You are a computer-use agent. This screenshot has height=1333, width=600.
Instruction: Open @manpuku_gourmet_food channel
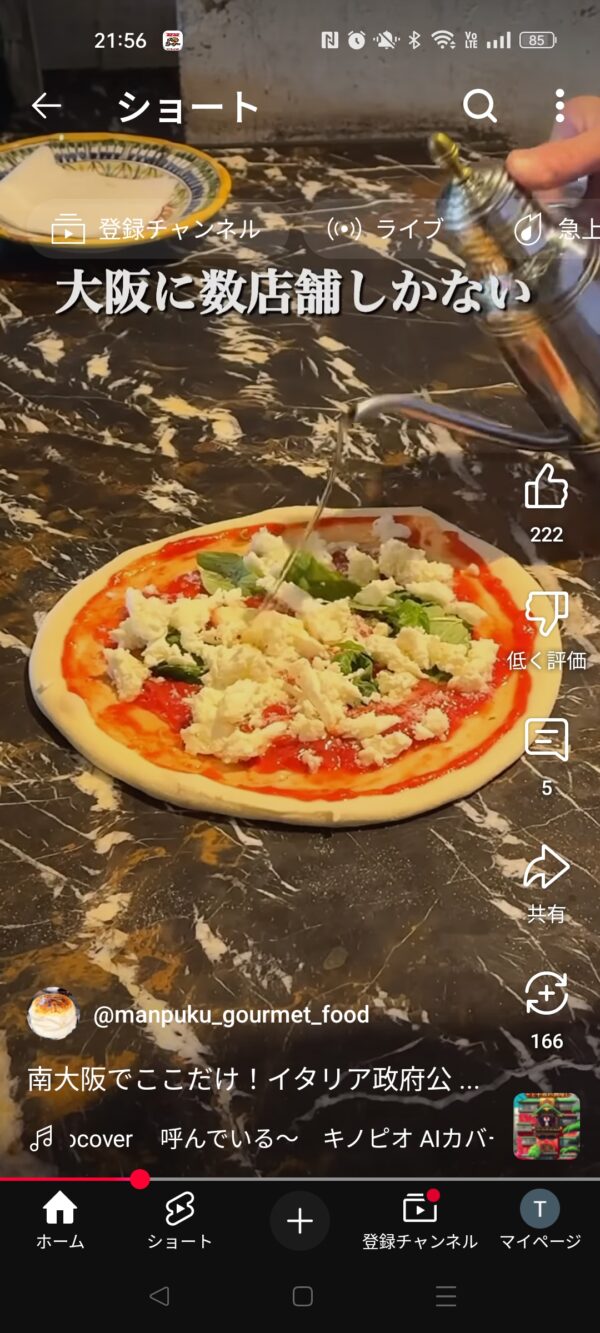click(230, 1015)
